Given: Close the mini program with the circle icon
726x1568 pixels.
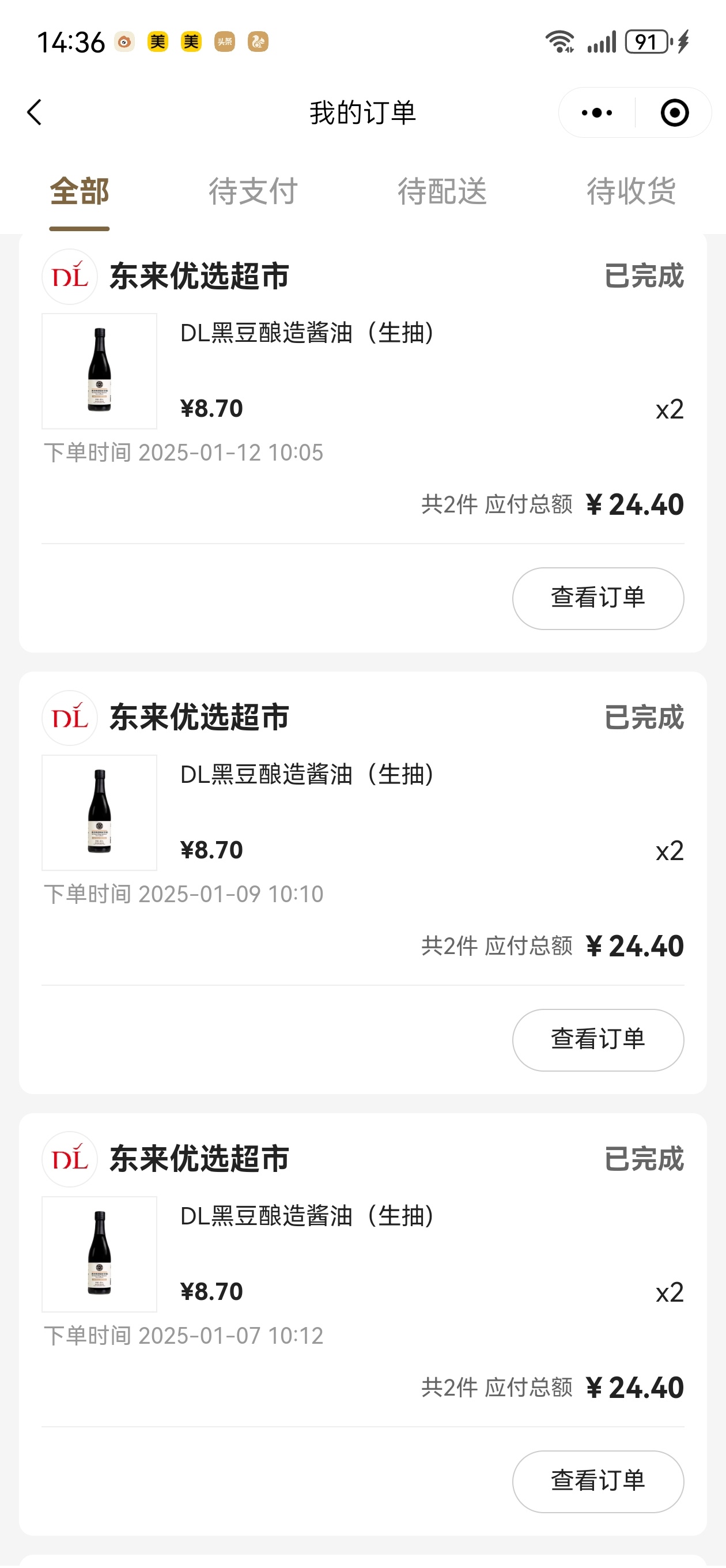Looking at the screenshot, I should [x=674, y=112].
